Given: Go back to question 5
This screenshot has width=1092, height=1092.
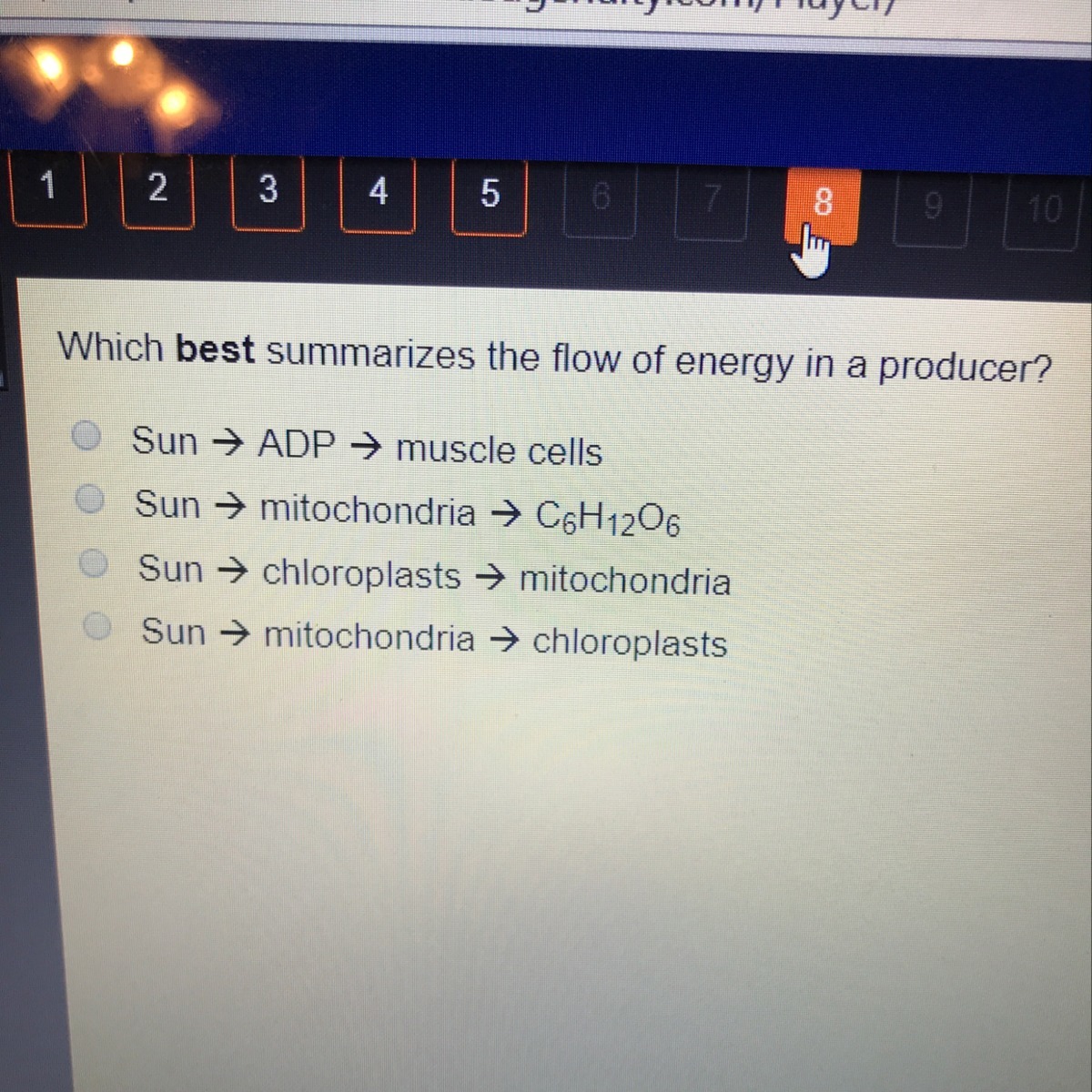Looking at the screenshot, I should pos(490,195).
